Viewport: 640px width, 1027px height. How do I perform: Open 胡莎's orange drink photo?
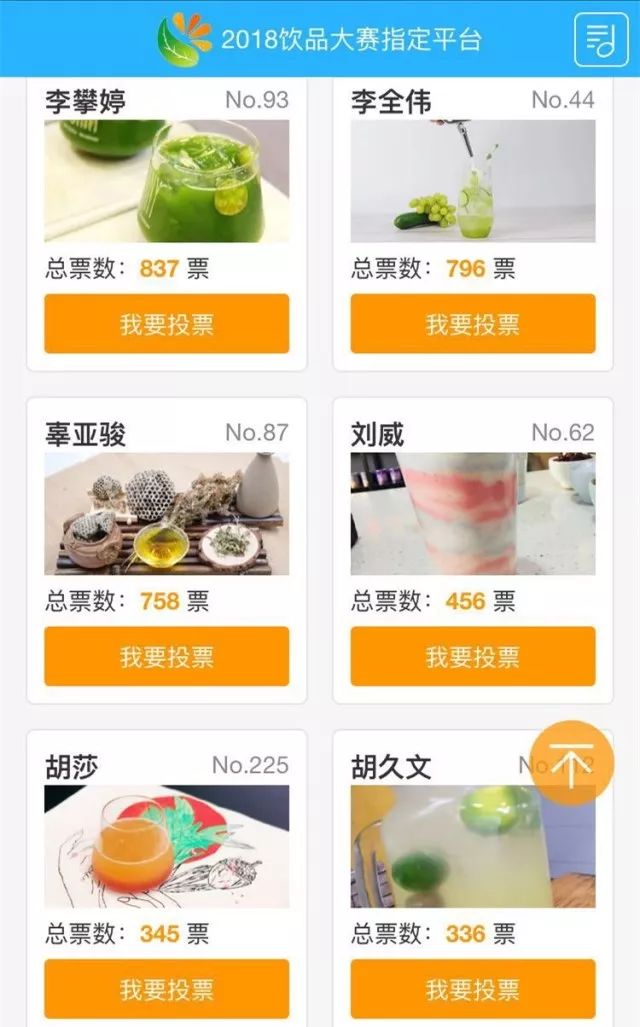(x=167, y=846)
